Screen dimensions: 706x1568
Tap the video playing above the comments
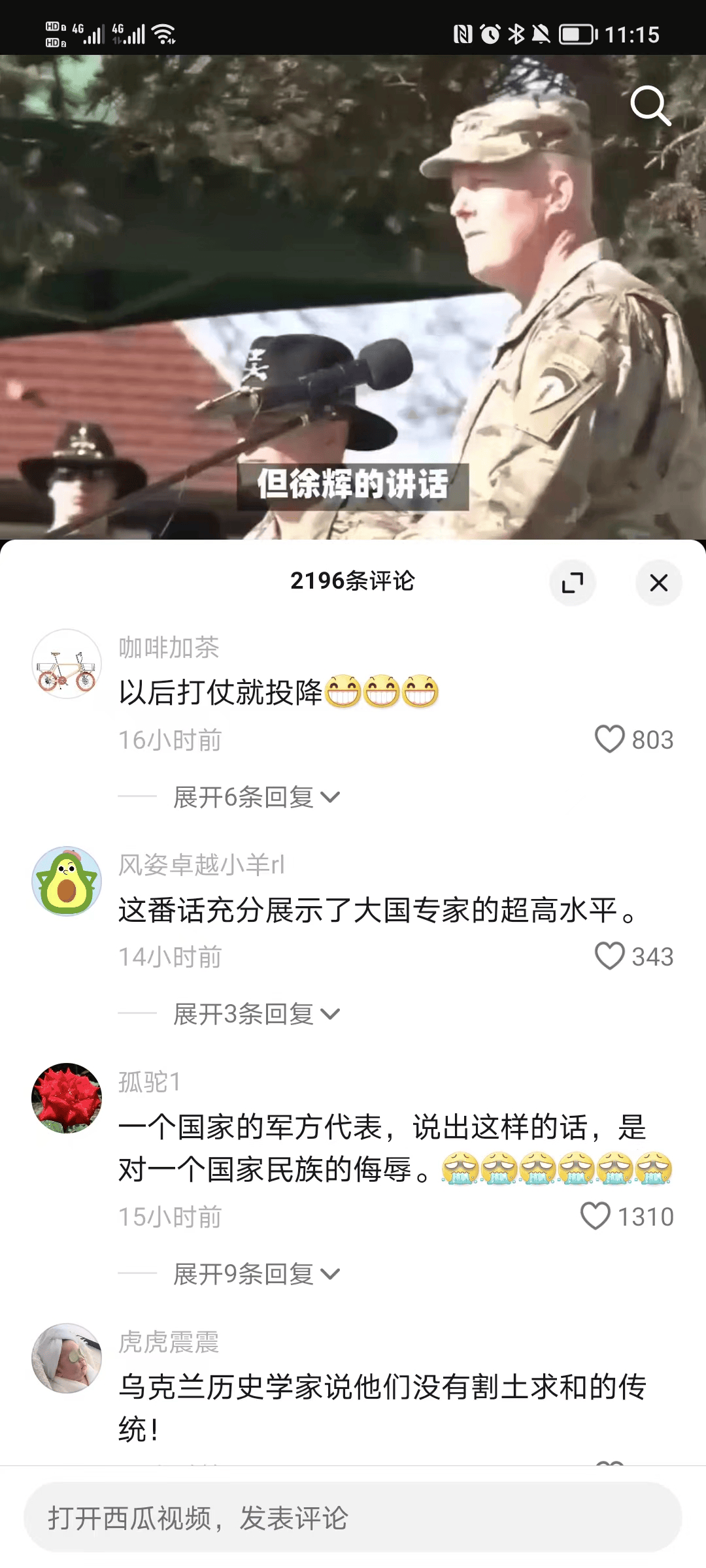tap(353, 297)
